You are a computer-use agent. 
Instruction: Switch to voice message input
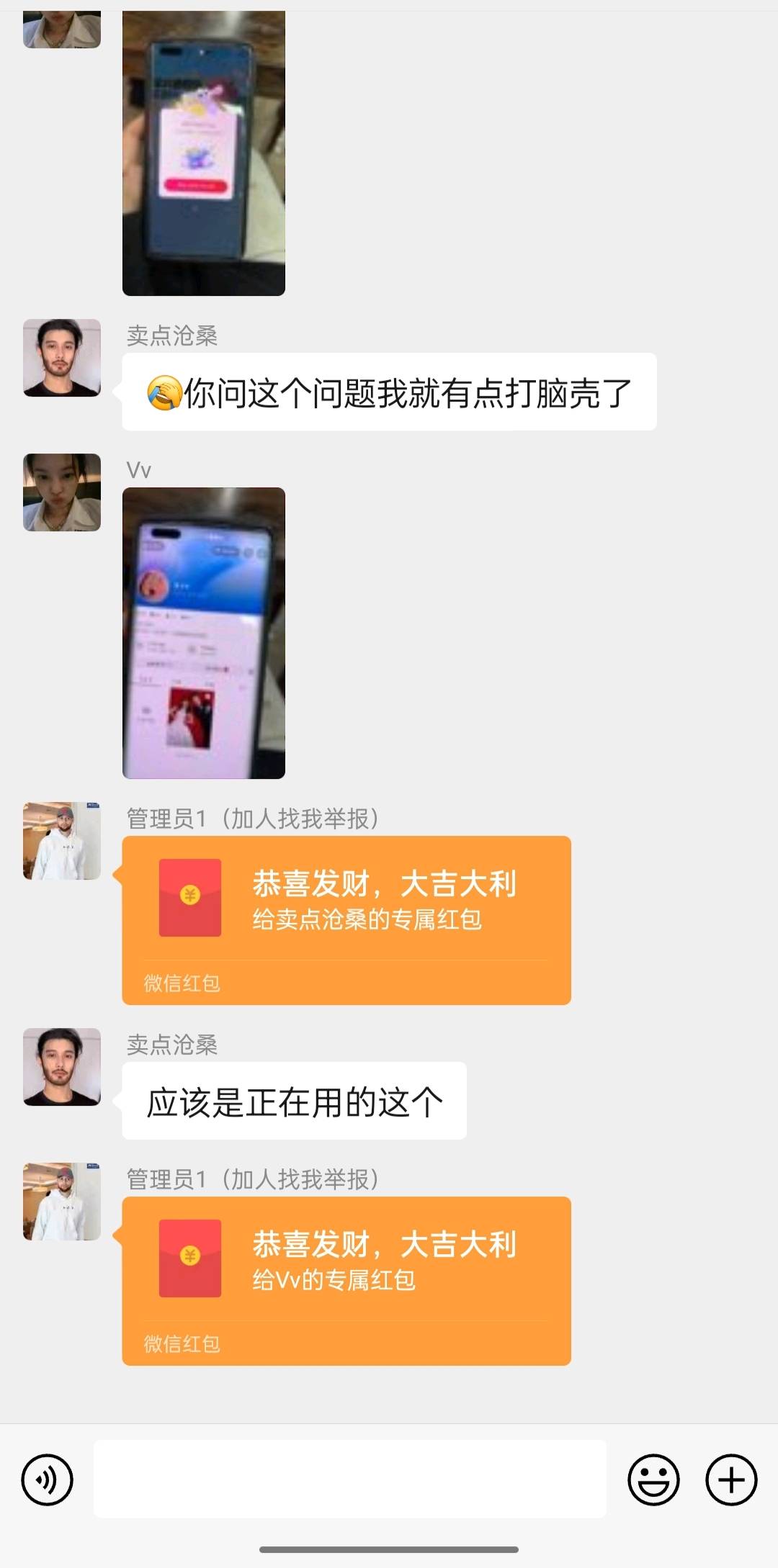48,1480
